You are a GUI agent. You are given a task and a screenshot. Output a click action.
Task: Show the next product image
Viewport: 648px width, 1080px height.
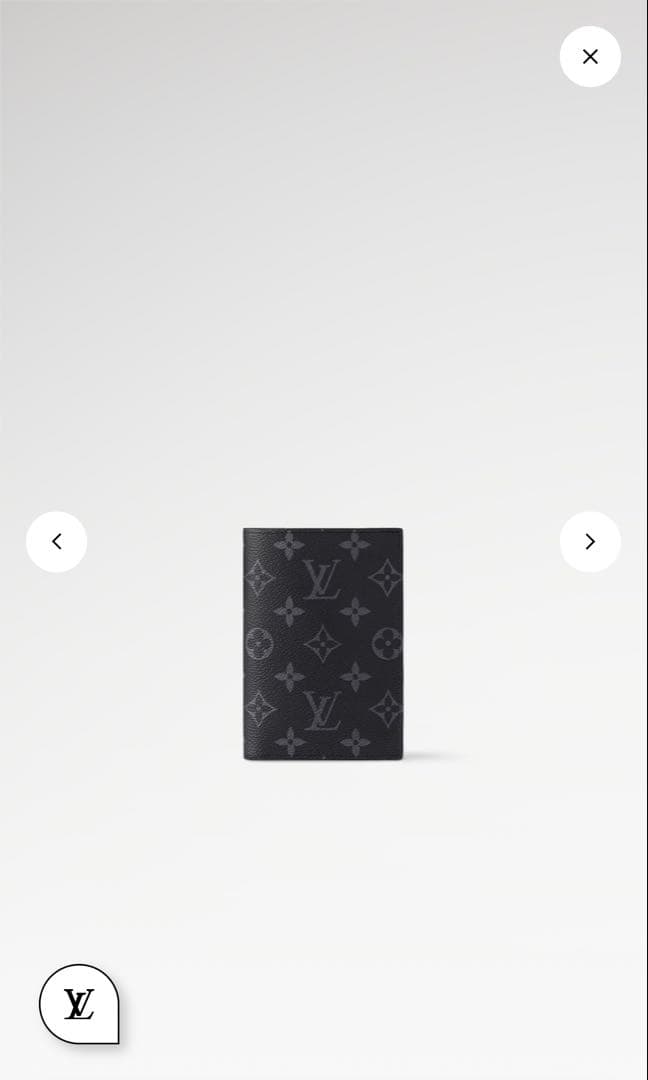(590, 542)
